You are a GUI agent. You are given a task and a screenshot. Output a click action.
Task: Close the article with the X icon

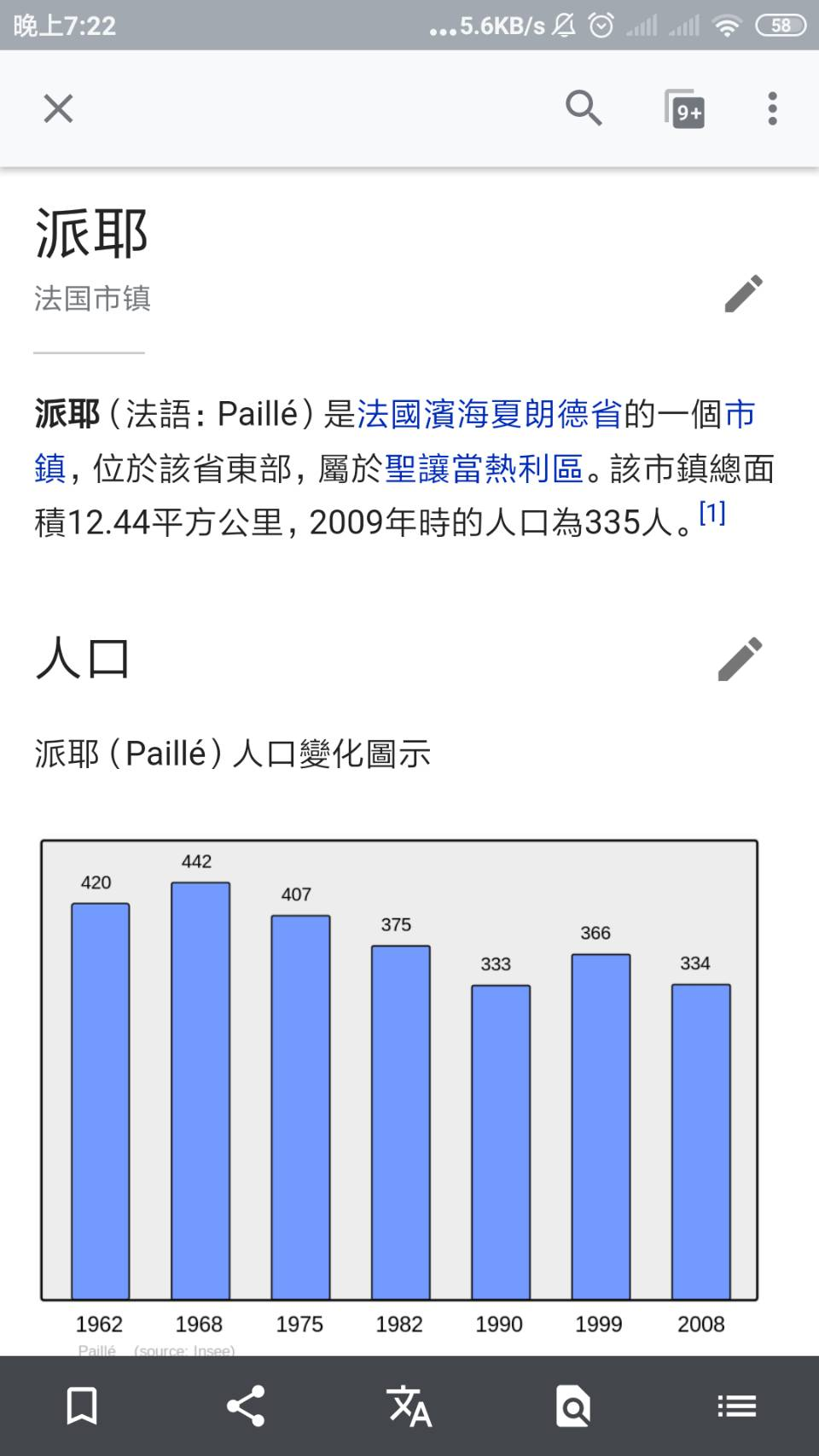click(58, 108)
